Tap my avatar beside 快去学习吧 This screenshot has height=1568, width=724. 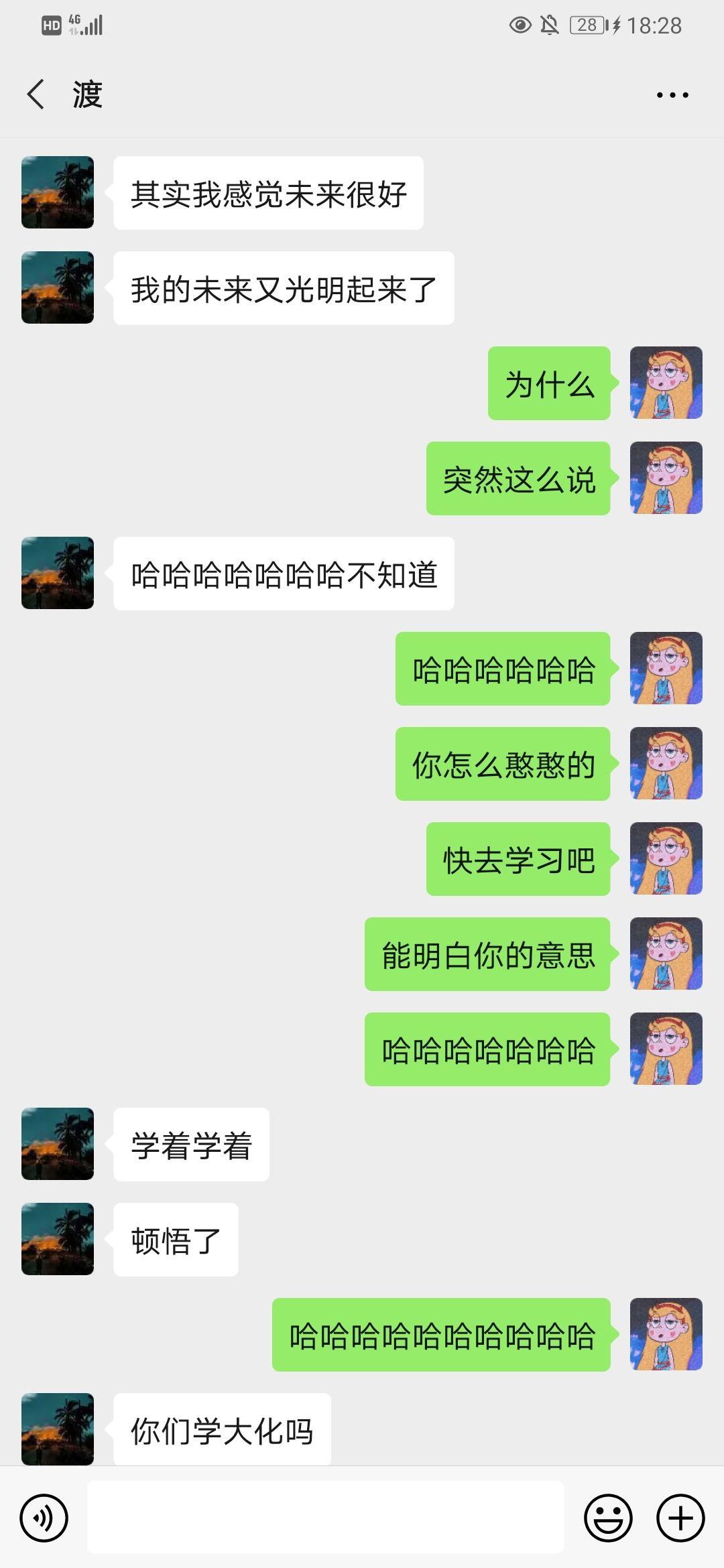click(x=666, y=858)
